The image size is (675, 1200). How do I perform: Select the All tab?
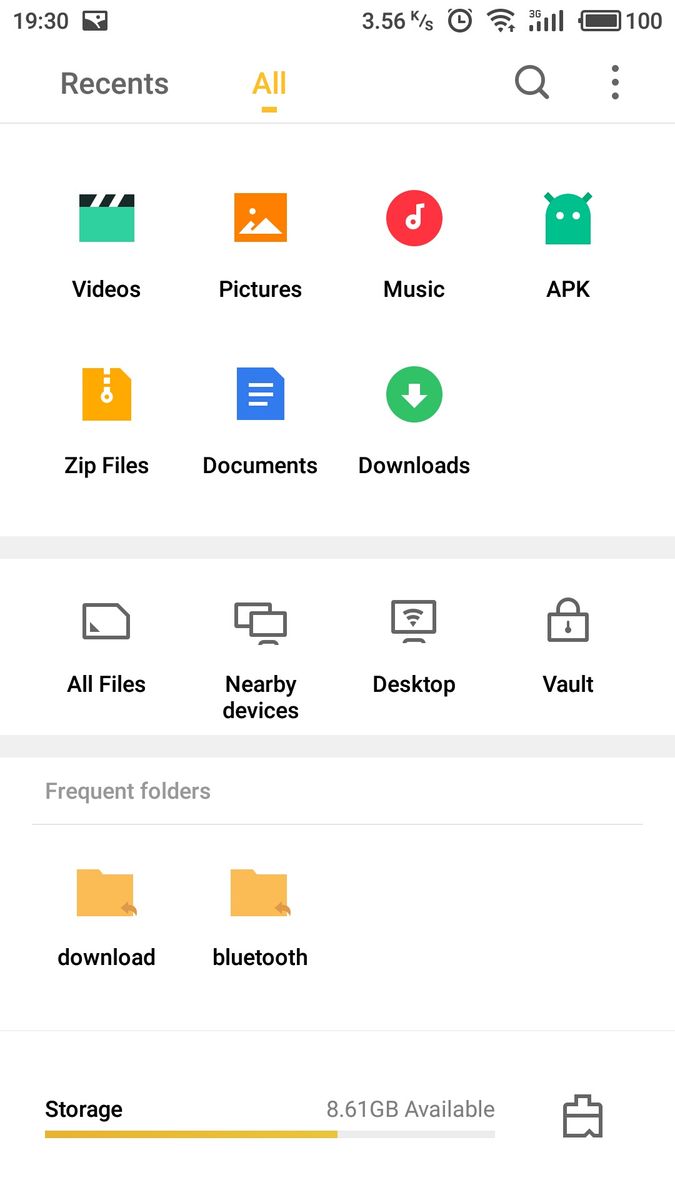269,84
